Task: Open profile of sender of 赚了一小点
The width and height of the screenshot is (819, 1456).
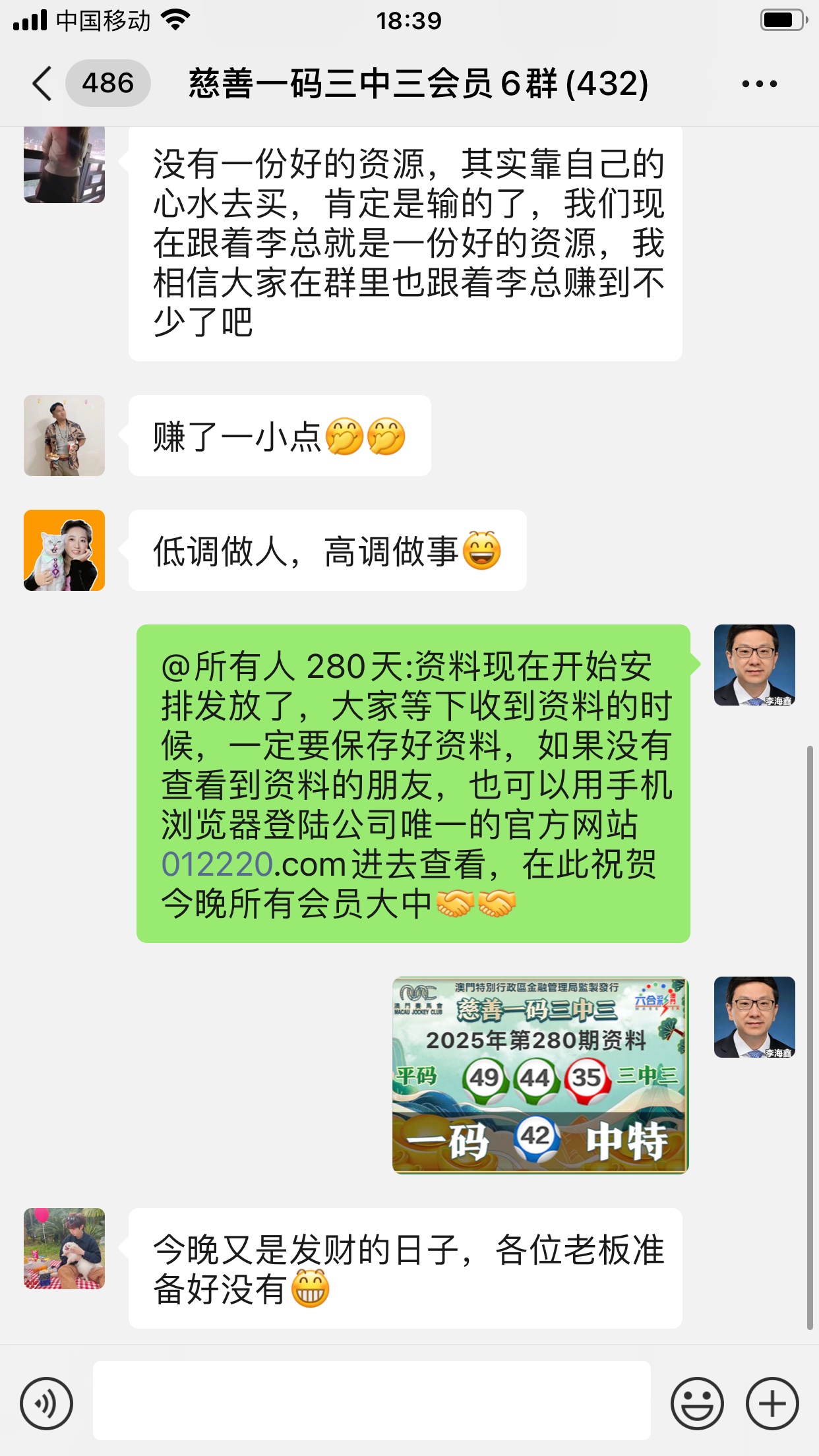Action: (x=65, y=436)
